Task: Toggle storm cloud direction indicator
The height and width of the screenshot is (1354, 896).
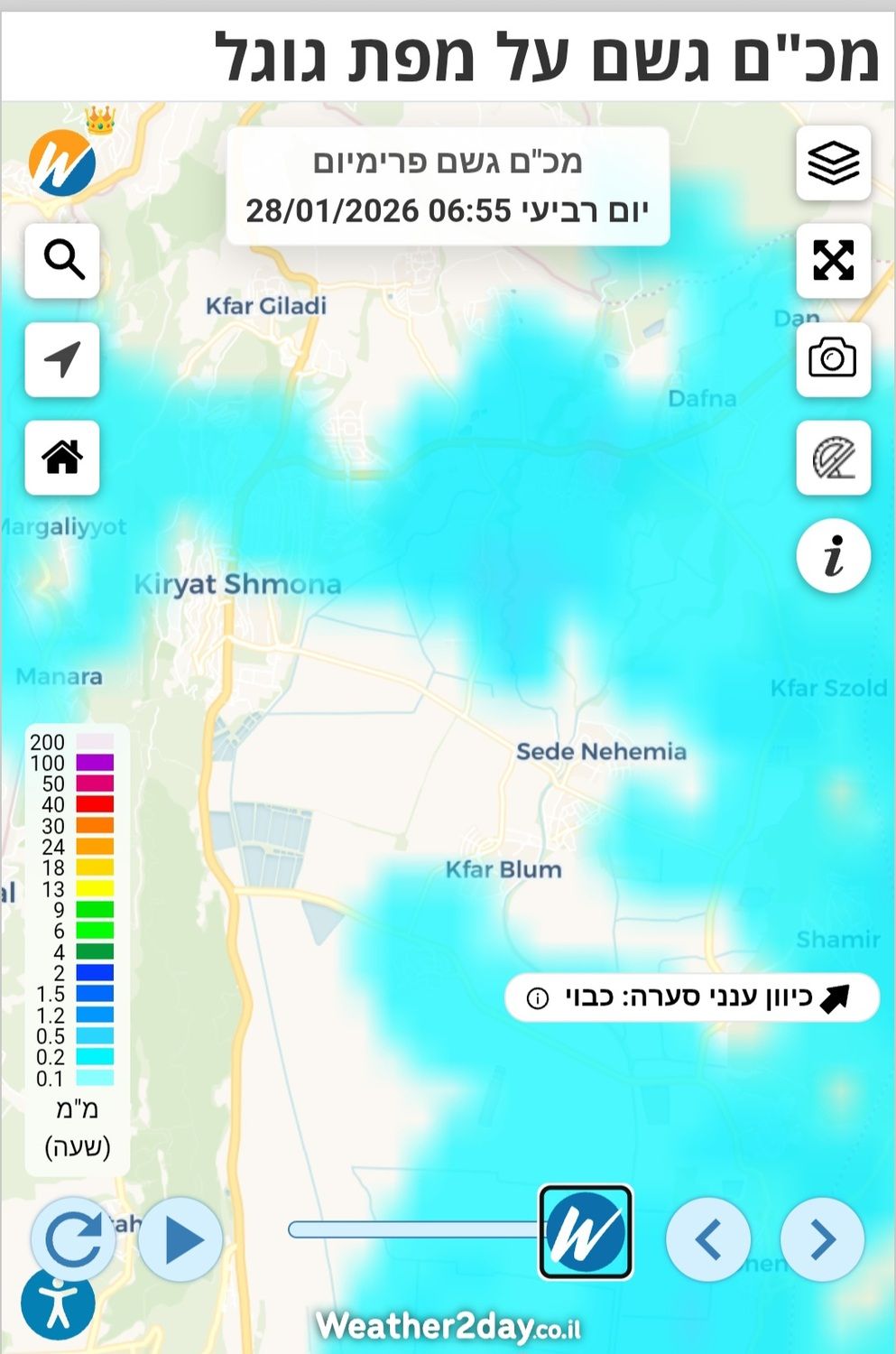Action: (x=691, y=997)
